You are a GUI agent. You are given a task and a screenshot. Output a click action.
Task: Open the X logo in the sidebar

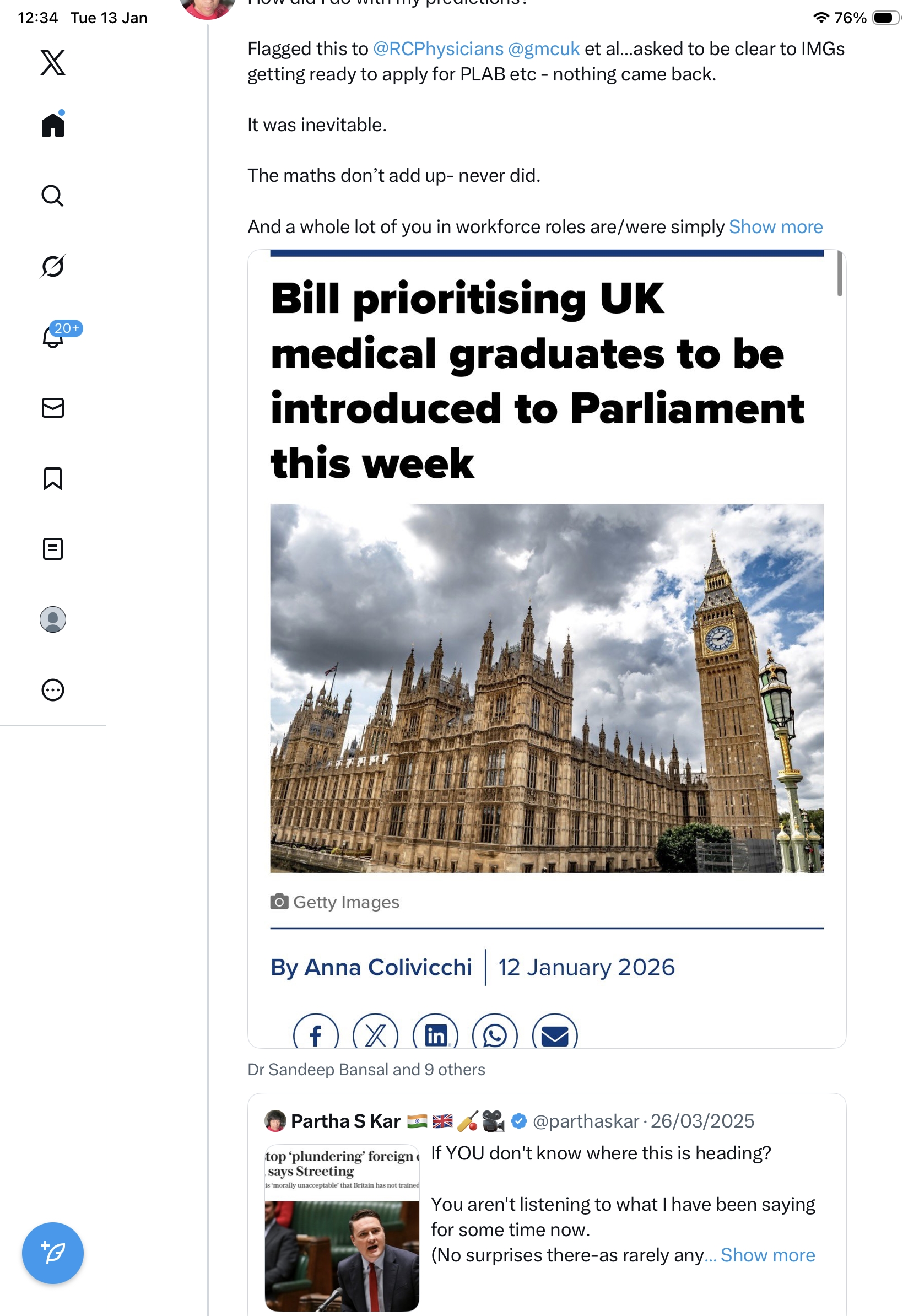[53, 62]
